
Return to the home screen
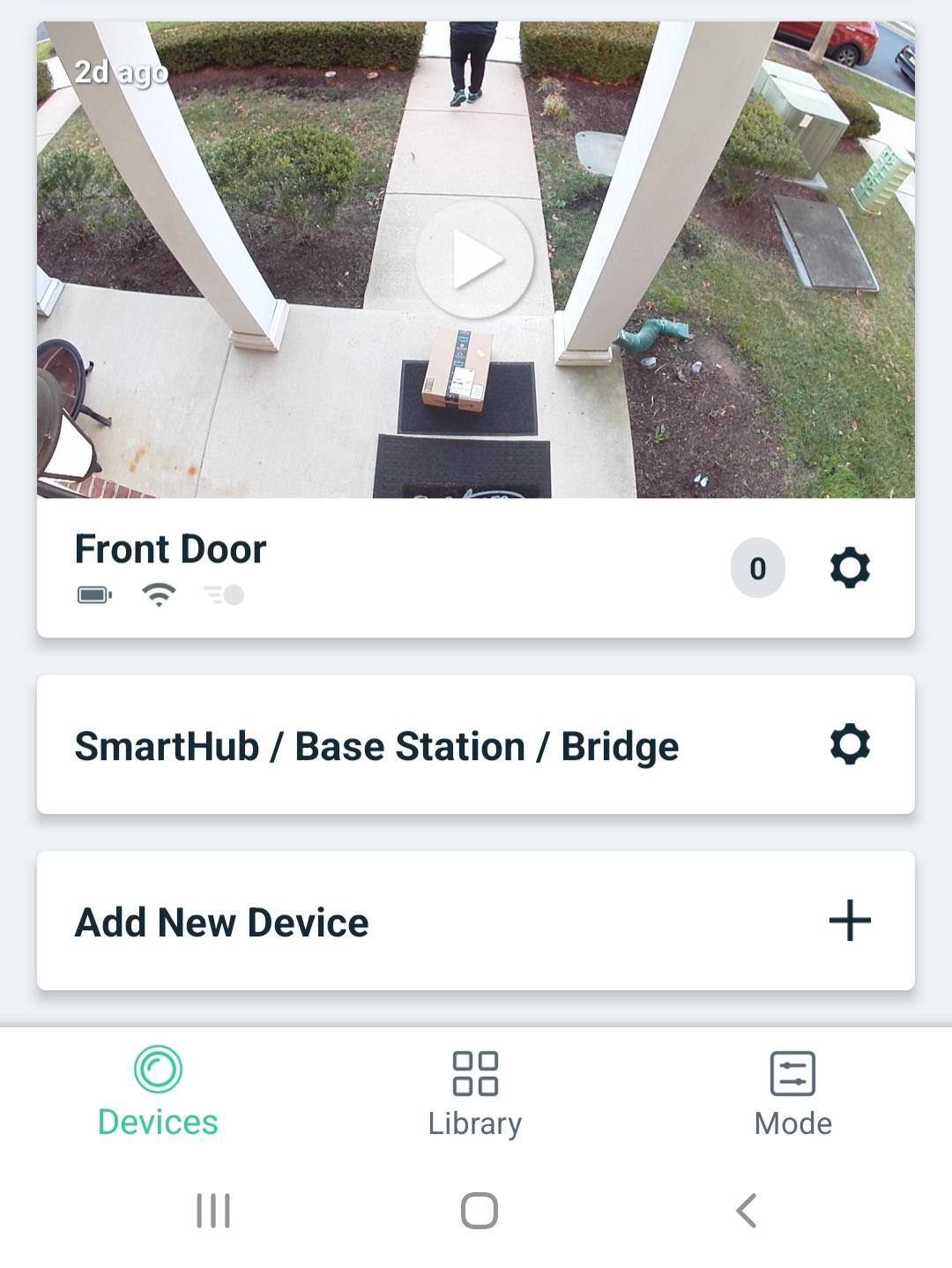coord(479,1211)
